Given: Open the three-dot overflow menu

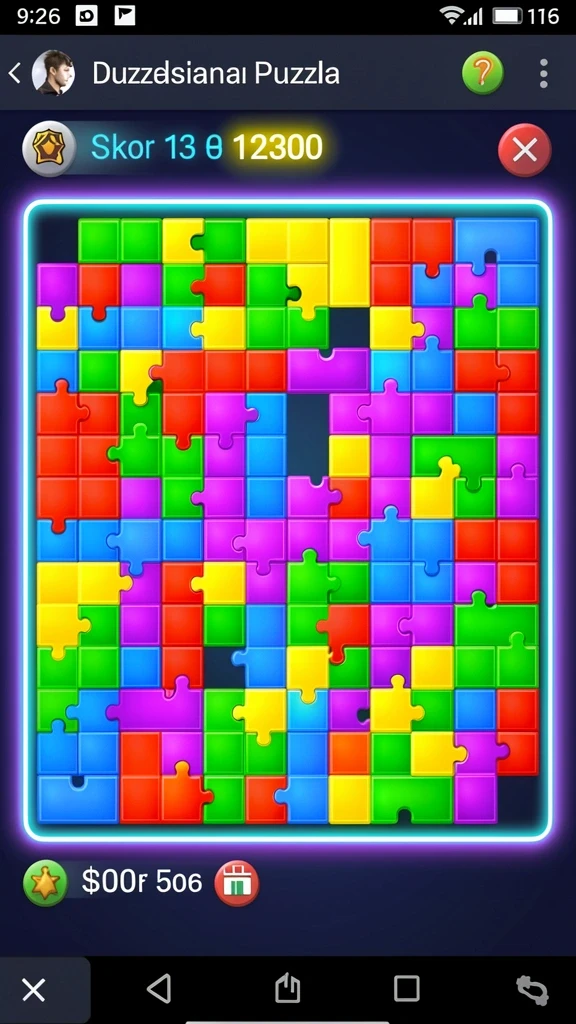Looking at the screenshot, I should [543, 73].
